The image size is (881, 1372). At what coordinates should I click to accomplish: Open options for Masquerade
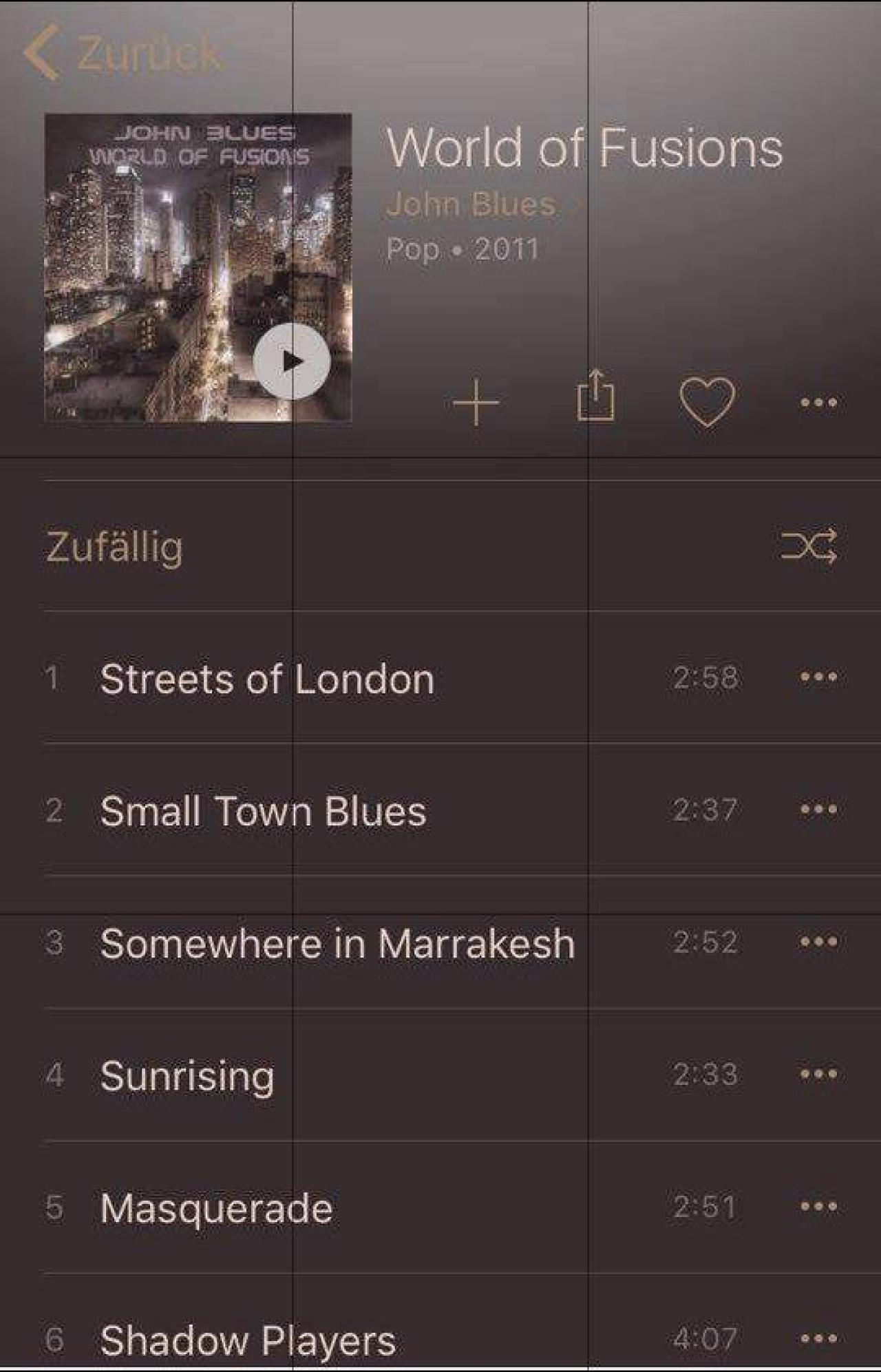[818, 1207]
